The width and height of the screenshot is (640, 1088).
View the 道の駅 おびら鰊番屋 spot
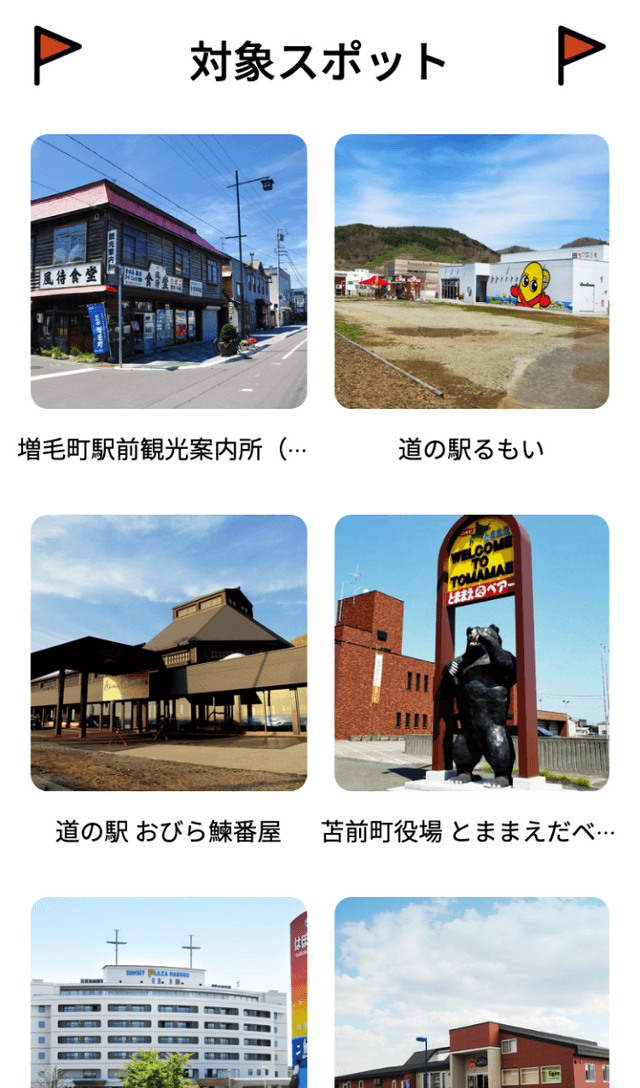tap(168, 652)
